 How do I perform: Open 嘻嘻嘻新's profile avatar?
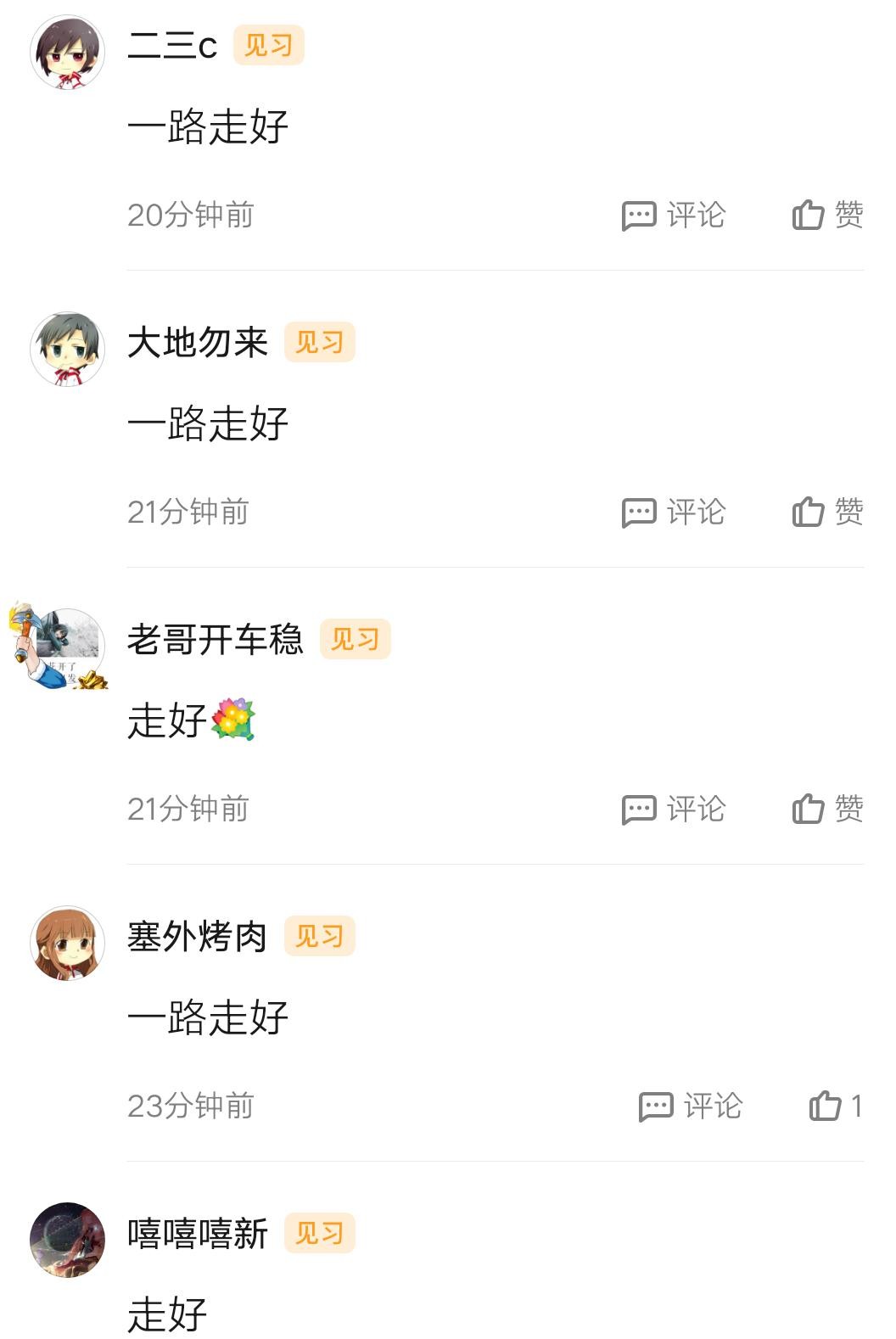pos(67,1240)
